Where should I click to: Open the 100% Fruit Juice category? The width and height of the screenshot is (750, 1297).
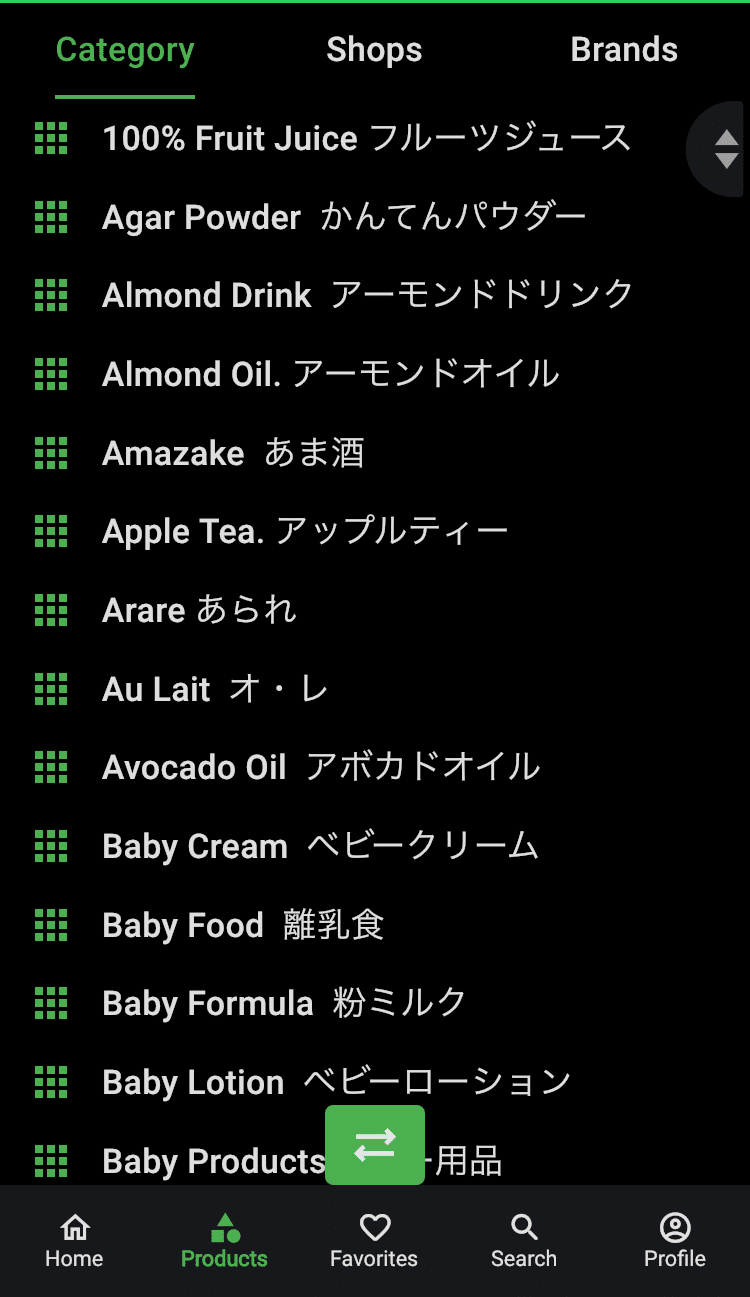point(366,138)
